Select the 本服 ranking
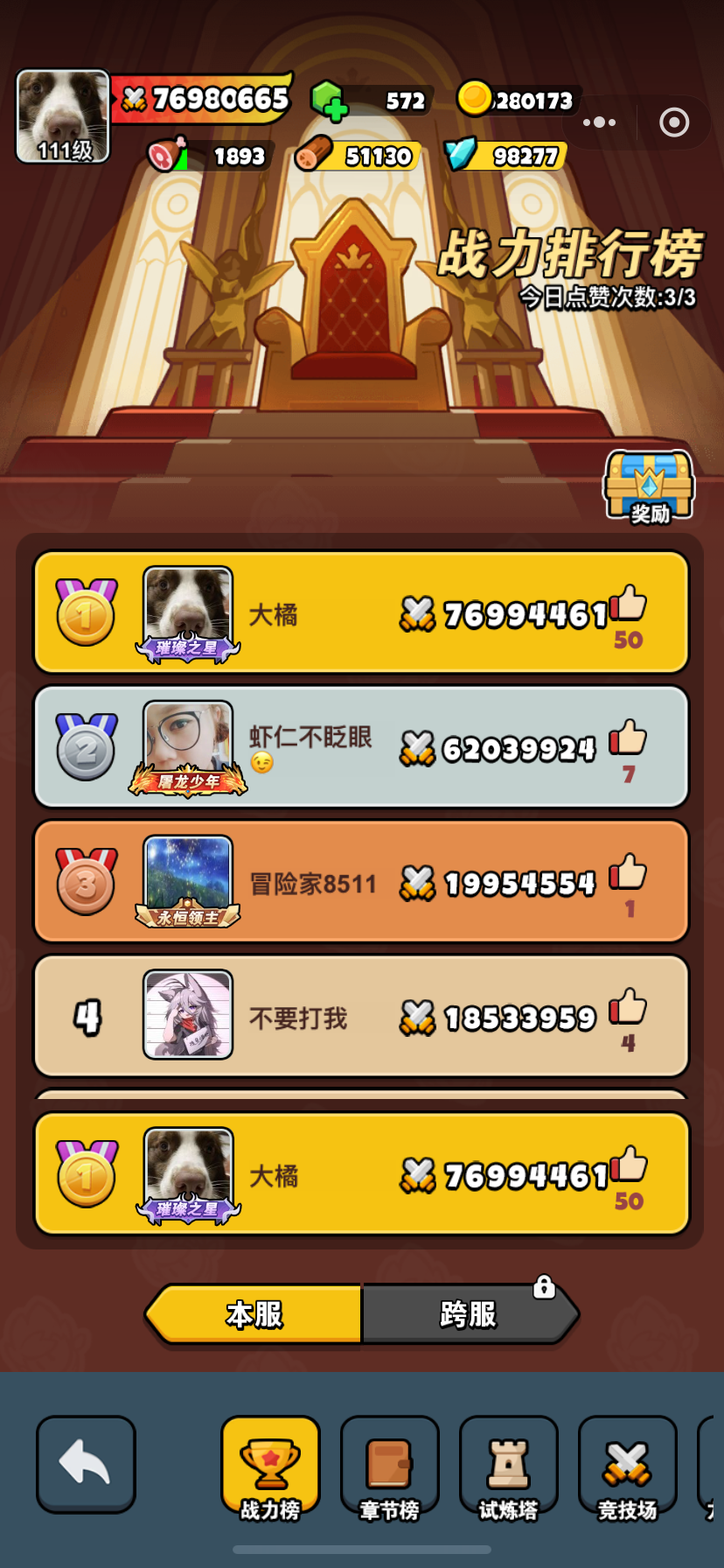The height and width of the screenshot is (1568, 724). (x=254, y=1313)
